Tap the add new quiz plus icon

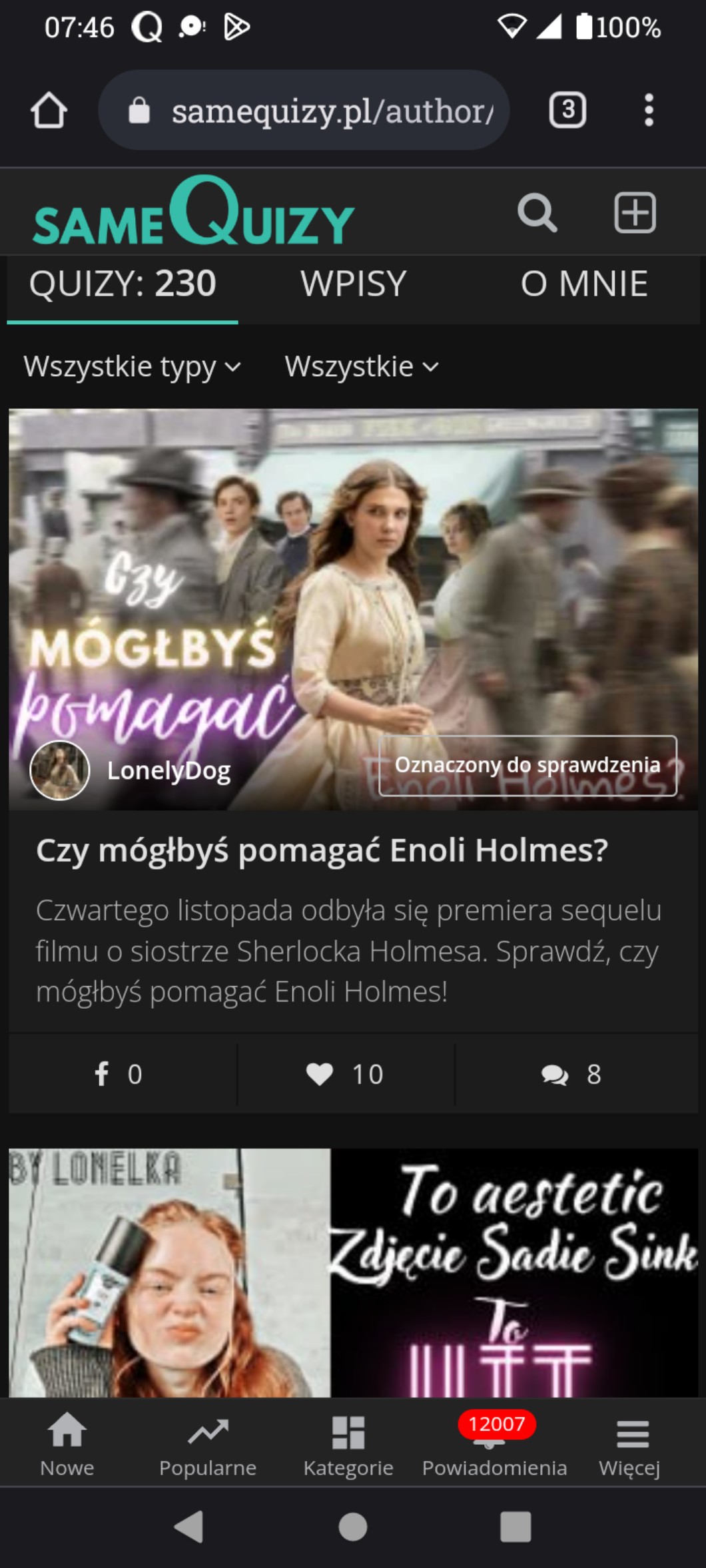(x=635, y=213)
